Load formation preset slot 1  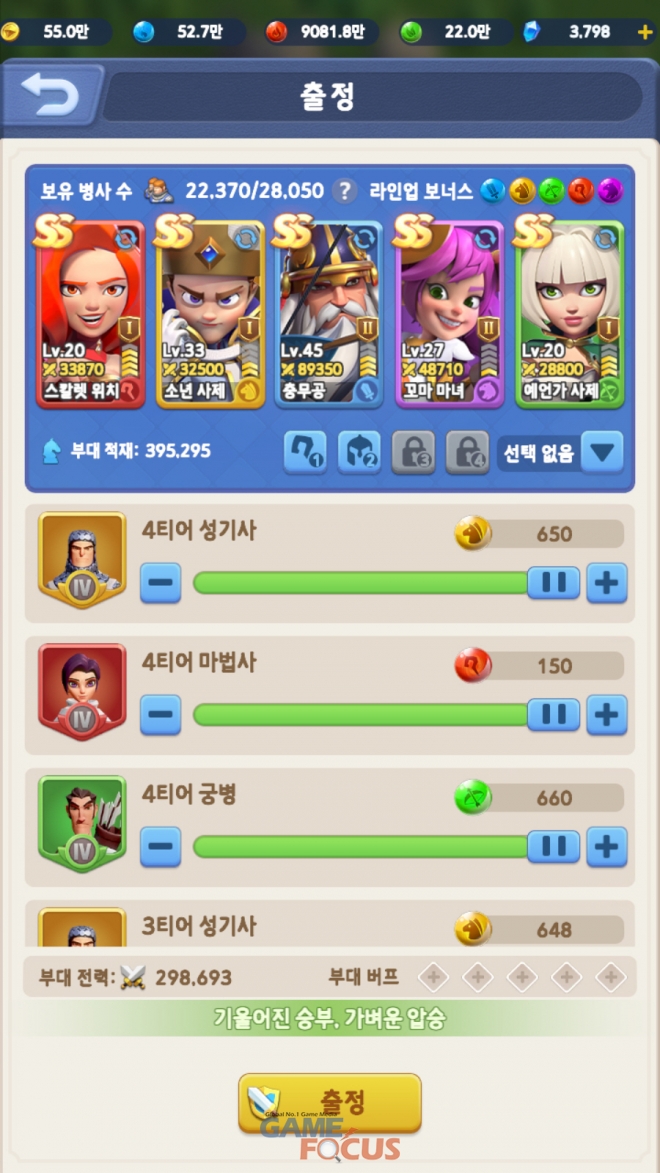(305, 452)
